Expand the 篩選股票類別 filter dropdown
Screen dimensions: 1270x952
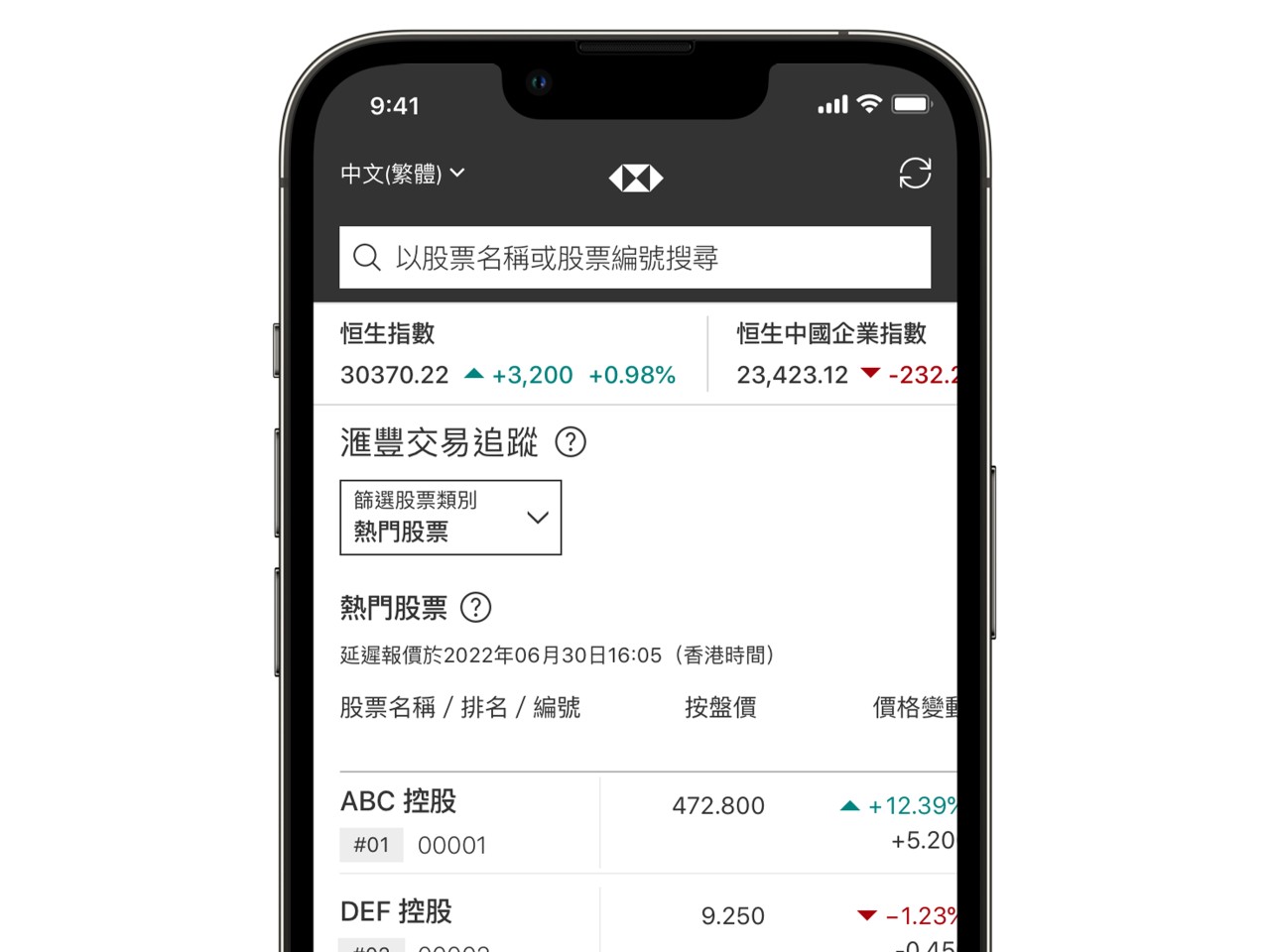(450, 518)
